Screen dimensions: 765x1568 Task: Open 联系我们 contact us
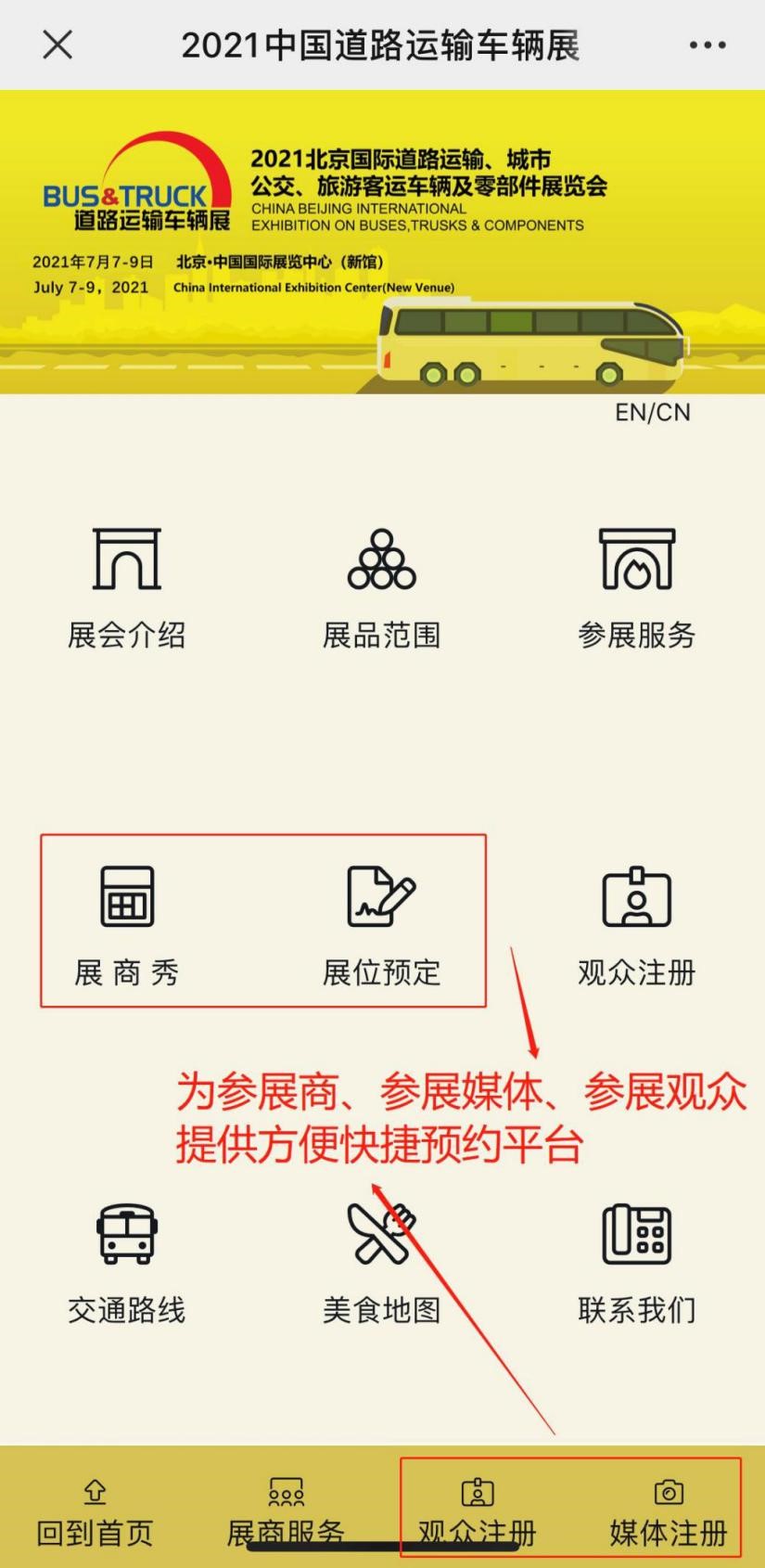[x=636, y=1262]
